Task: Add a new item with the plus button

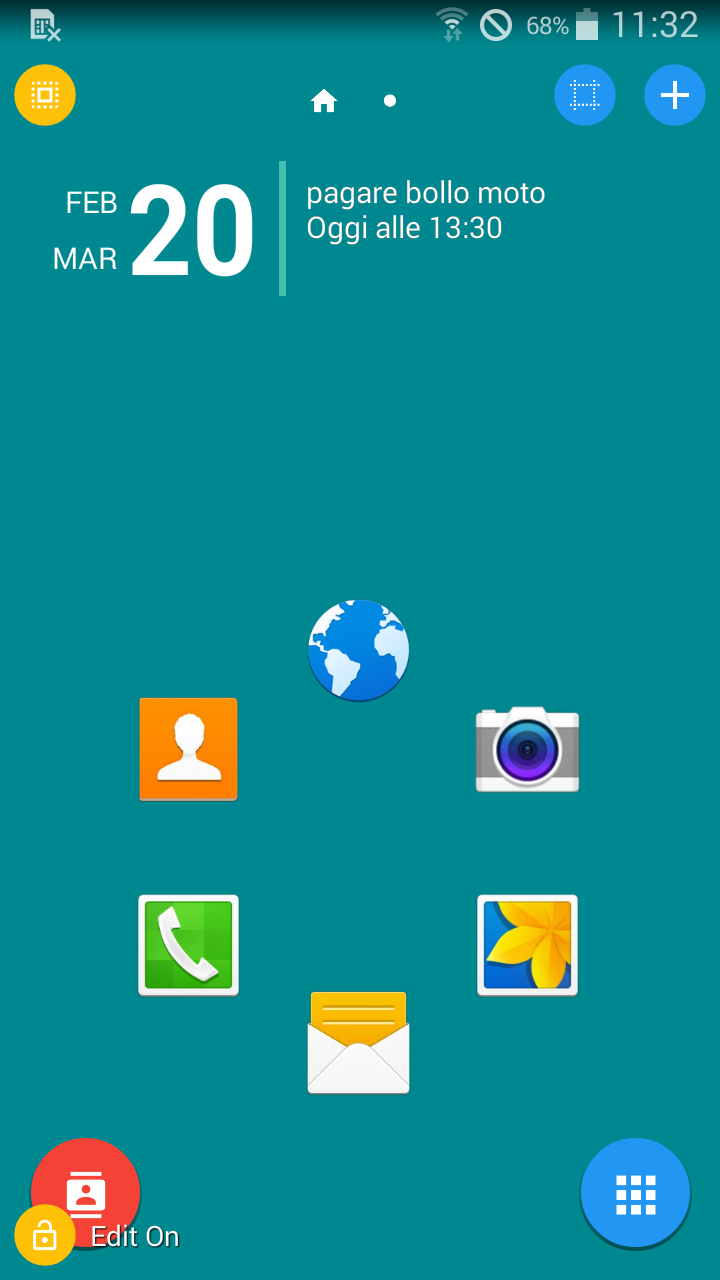Action: 675,95
